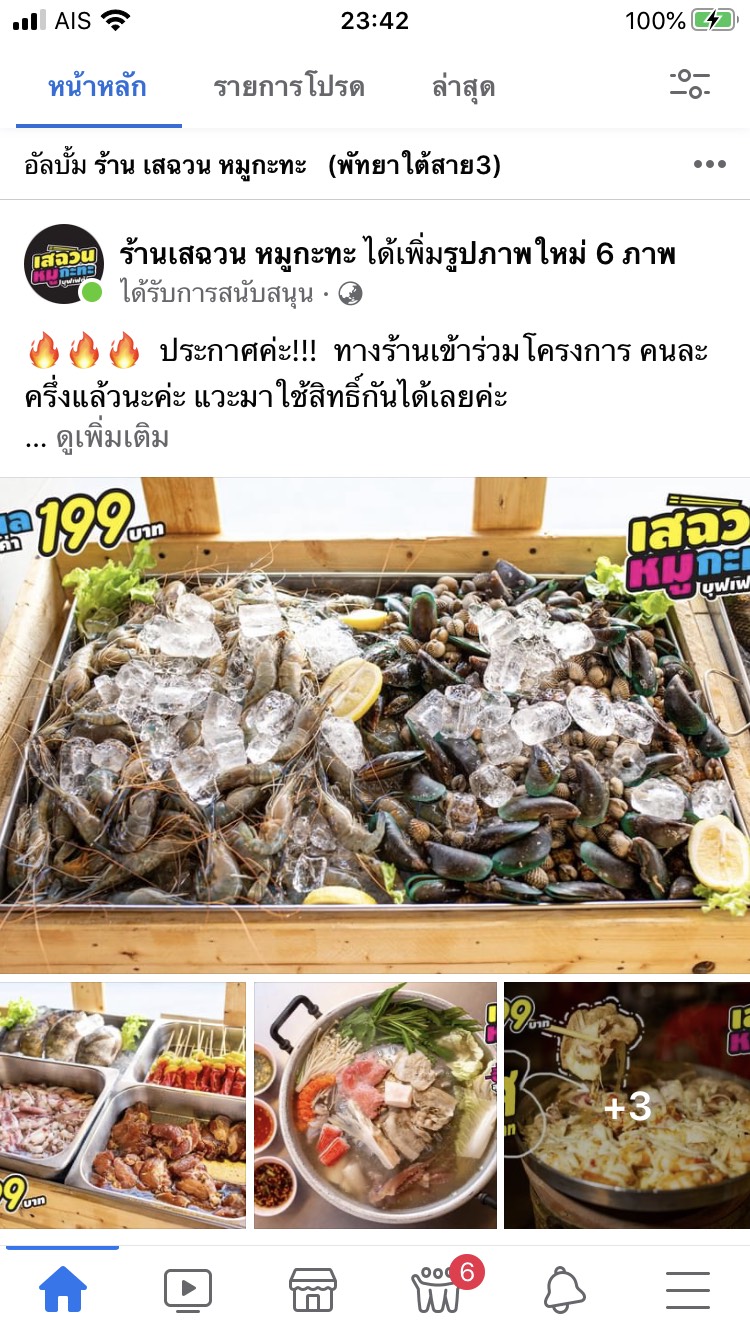Open the marinated meat trays photo
The height and width of the screenshot is (1334, 750).
[x=123, y=1105]
